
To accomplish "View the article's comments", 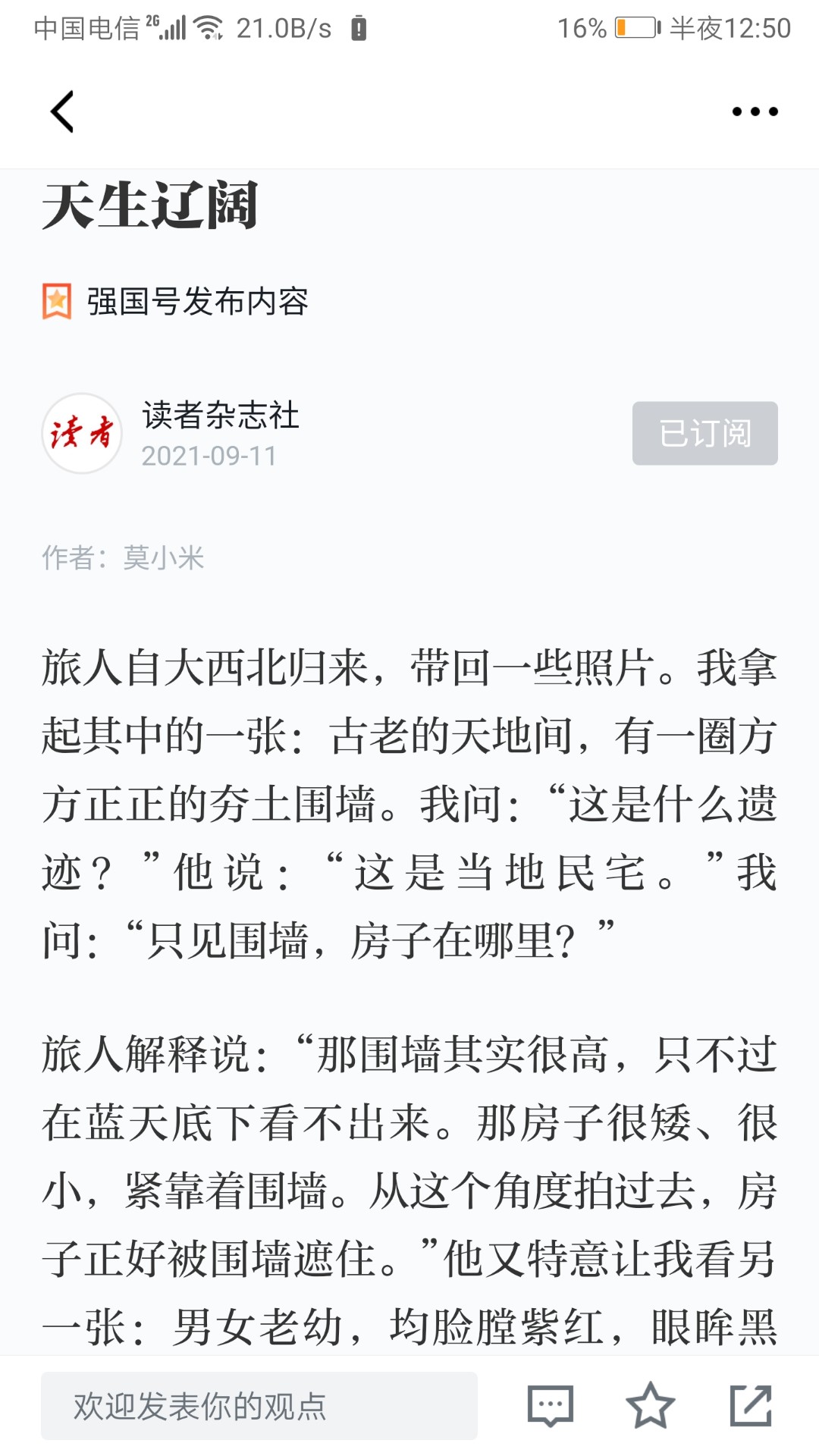I will click(550, 1406).
